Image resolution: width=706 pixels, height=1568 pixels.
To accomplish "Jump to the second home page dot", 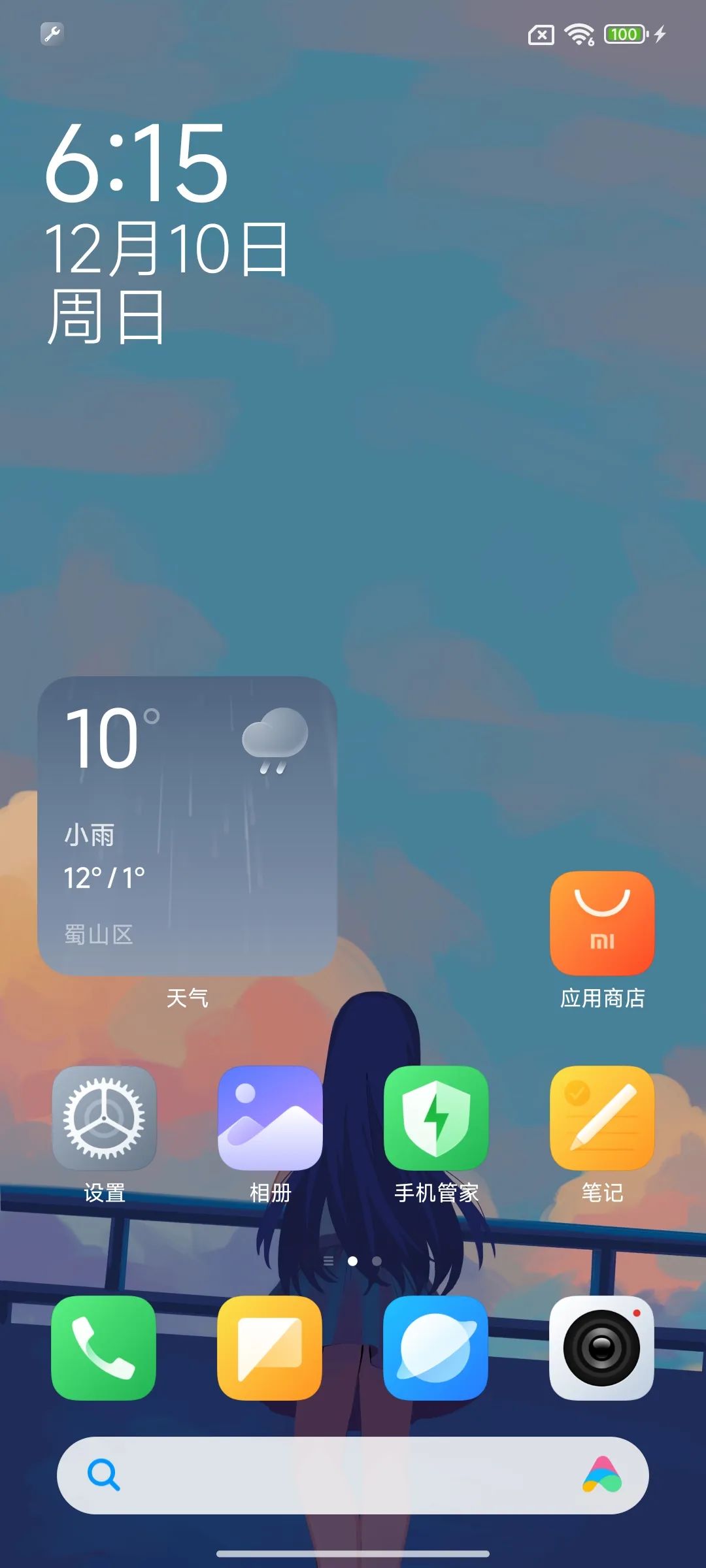I will coord(377,1261).
